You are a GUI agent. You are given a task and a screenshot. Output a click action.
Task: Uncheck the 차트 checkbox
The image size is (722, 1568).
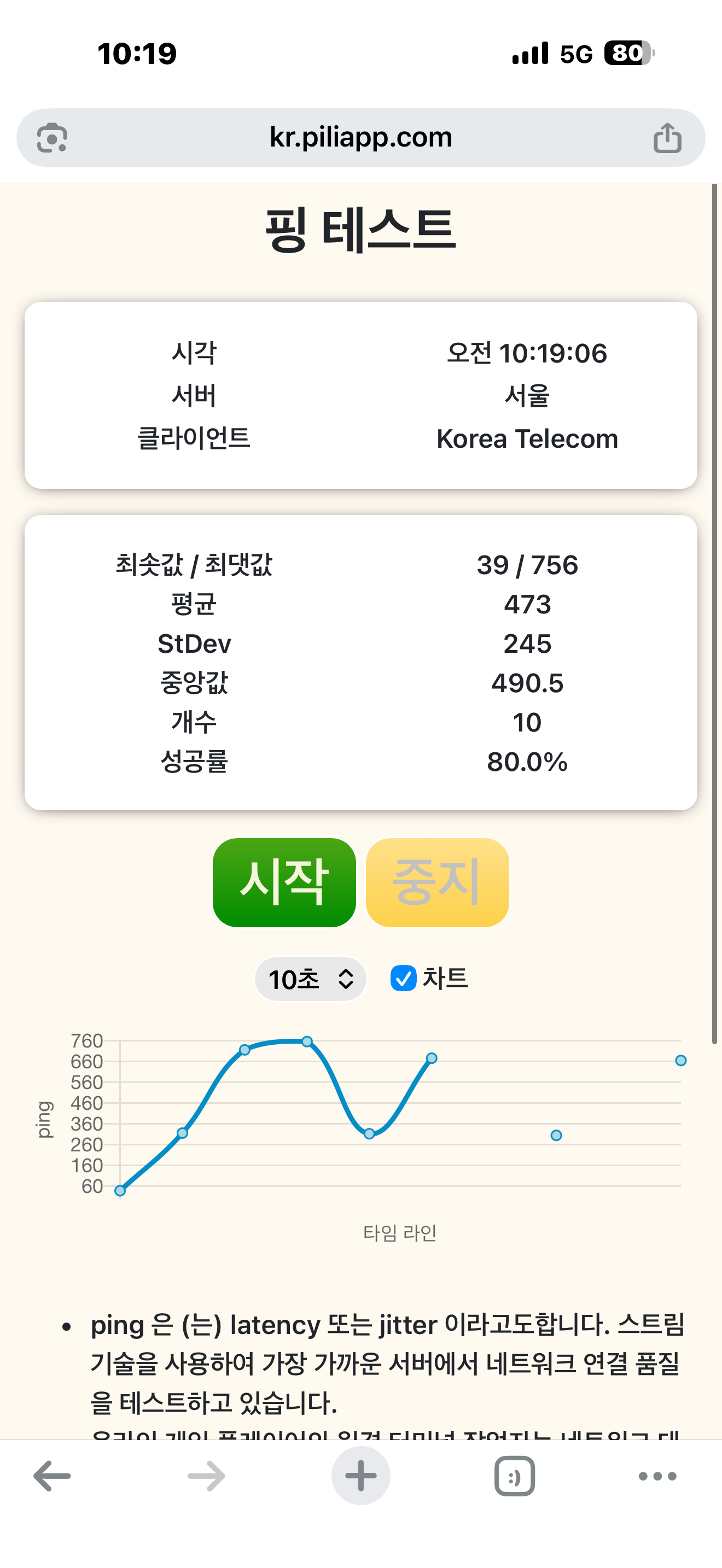[x=403, y=978]
